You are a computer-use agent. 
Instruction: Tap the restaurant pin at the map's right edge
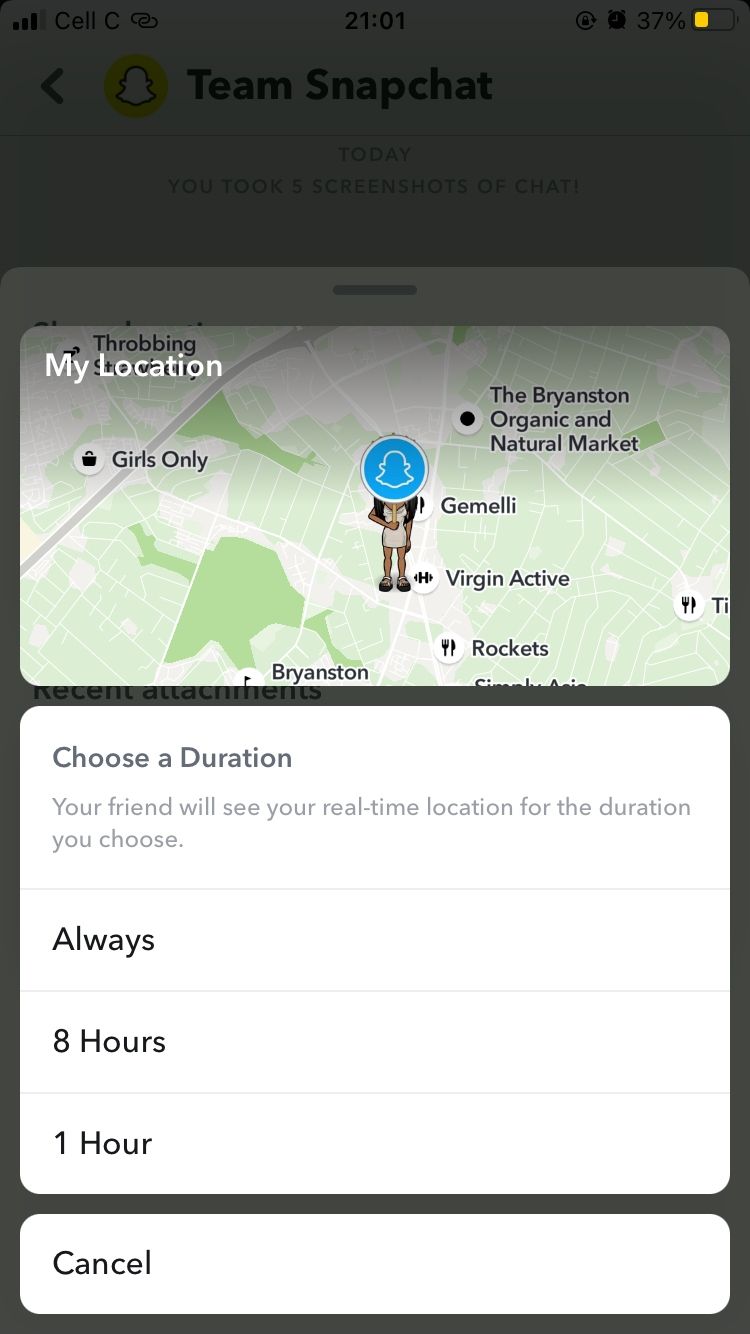pos(688,604)
